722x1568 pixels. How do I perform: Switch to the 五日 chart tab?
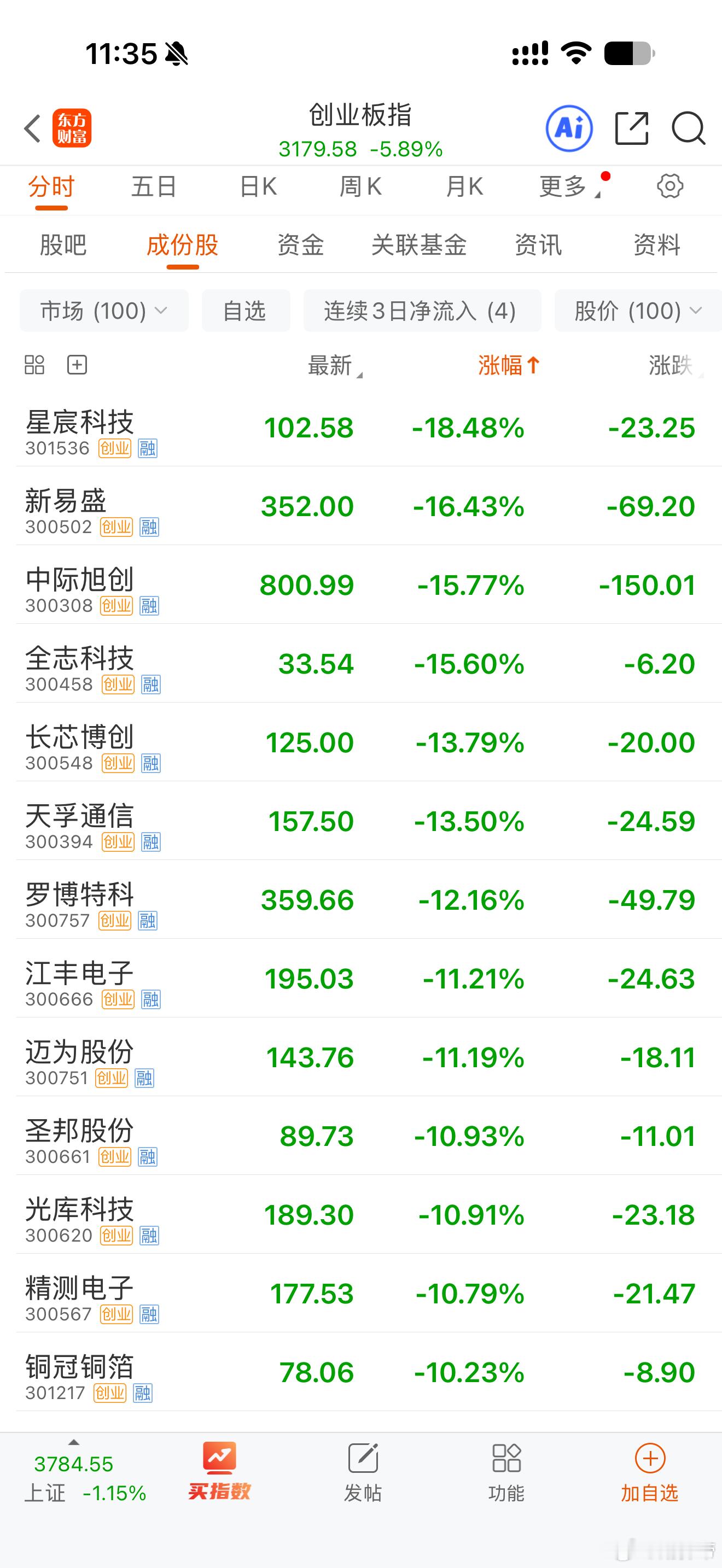coord(154,186)
